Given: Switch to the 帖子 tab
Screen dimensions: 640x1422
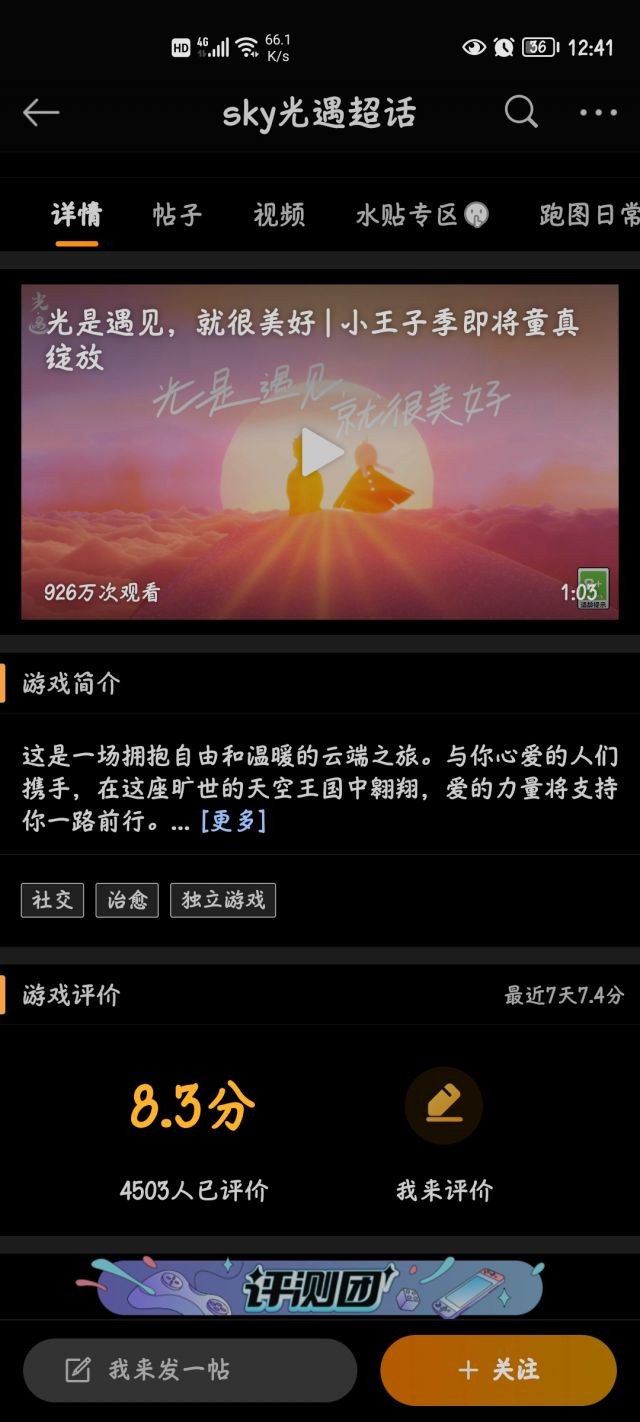Looking at the screenshot, I should pyautogui.click(x=178, y=215).
